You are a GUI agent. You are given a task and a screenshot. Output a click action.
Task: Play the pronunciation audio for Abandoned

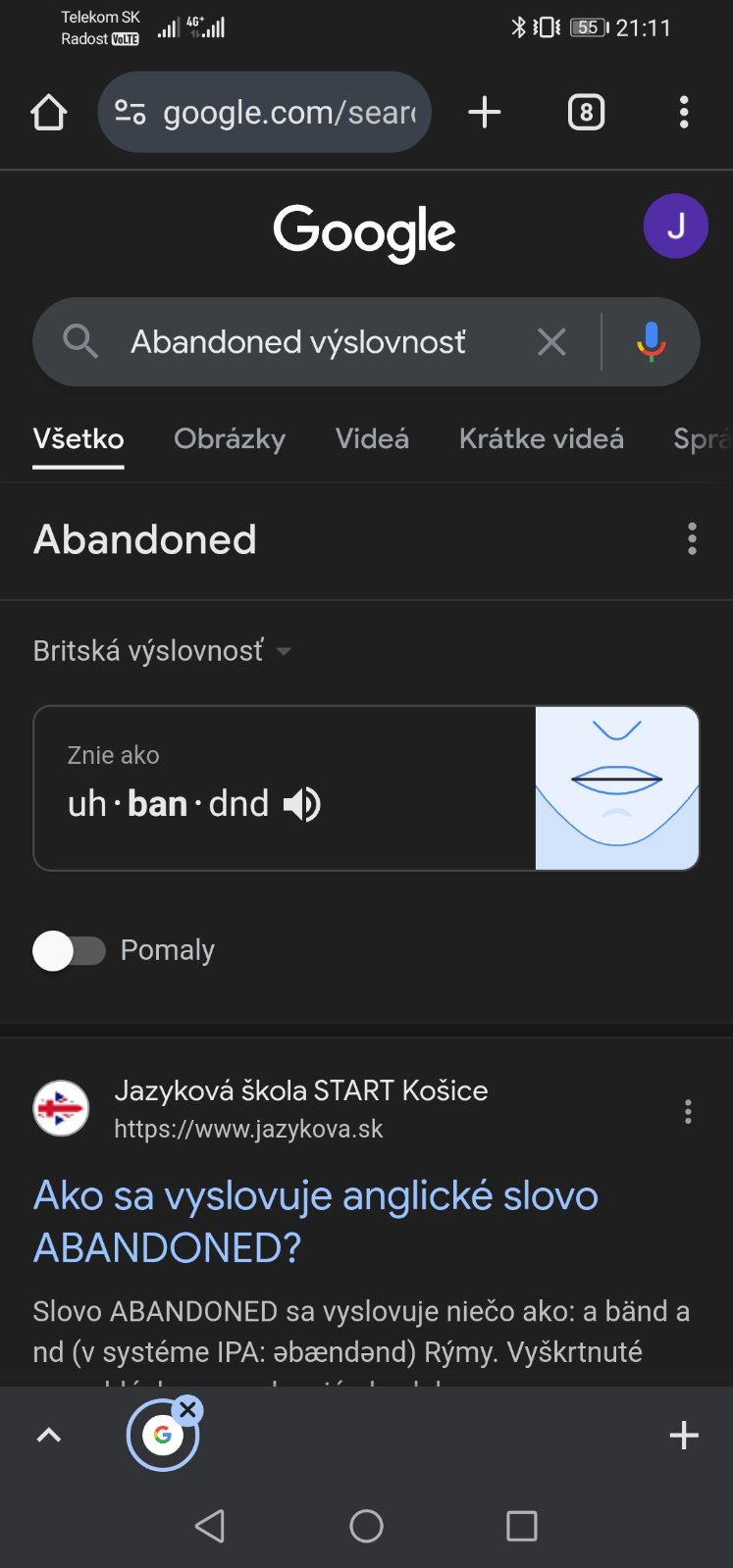point(302,805)
